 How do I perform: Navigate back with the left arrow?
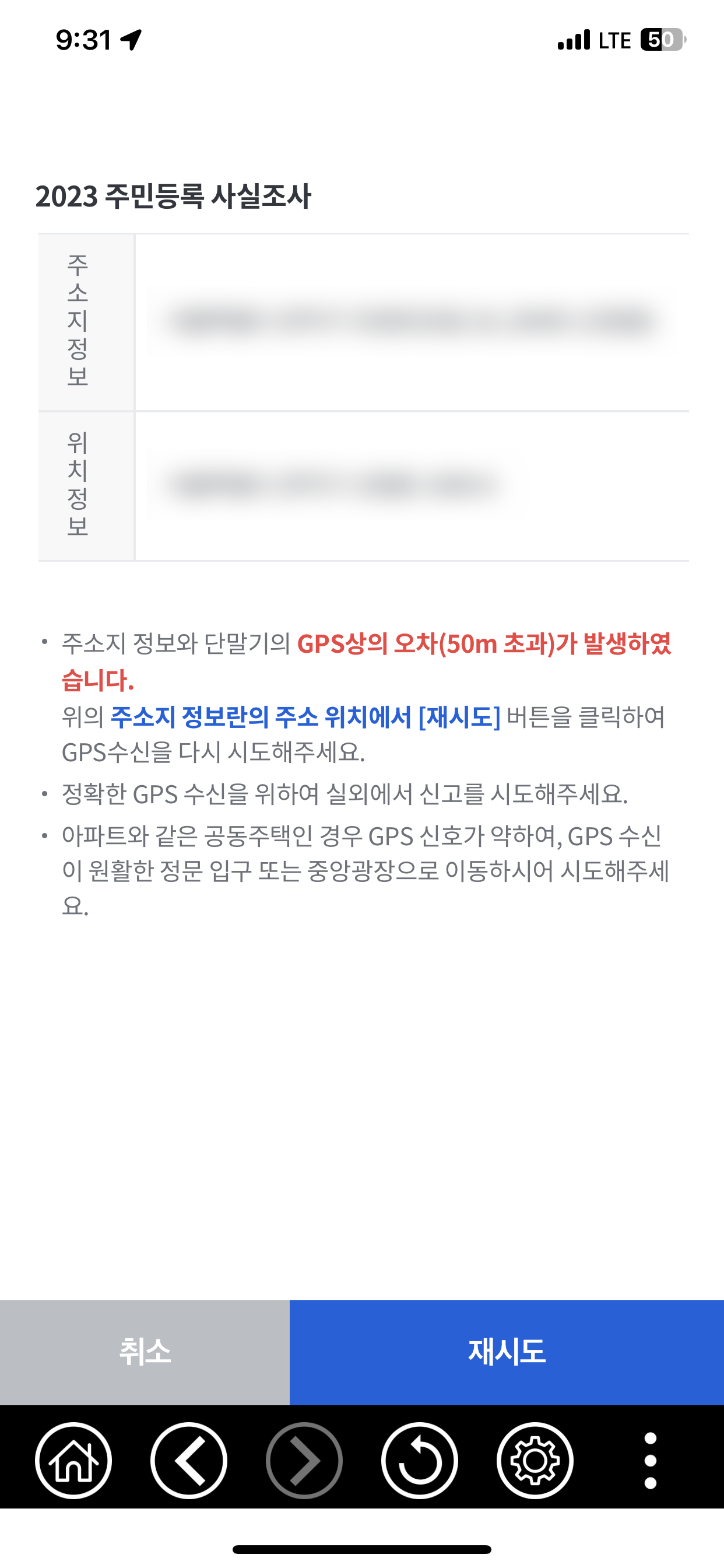click(x=189, y=1460)
